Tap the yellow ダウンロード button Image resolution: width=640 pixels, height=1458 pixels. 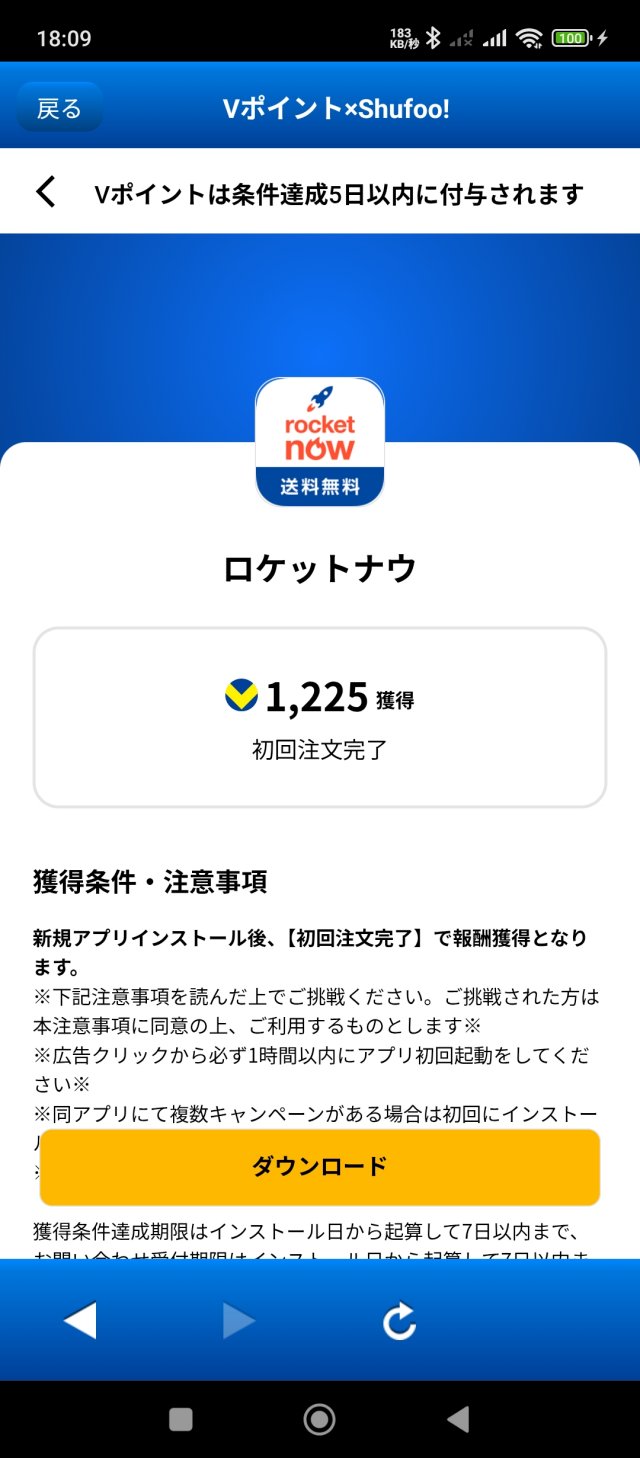point(319,1167)
